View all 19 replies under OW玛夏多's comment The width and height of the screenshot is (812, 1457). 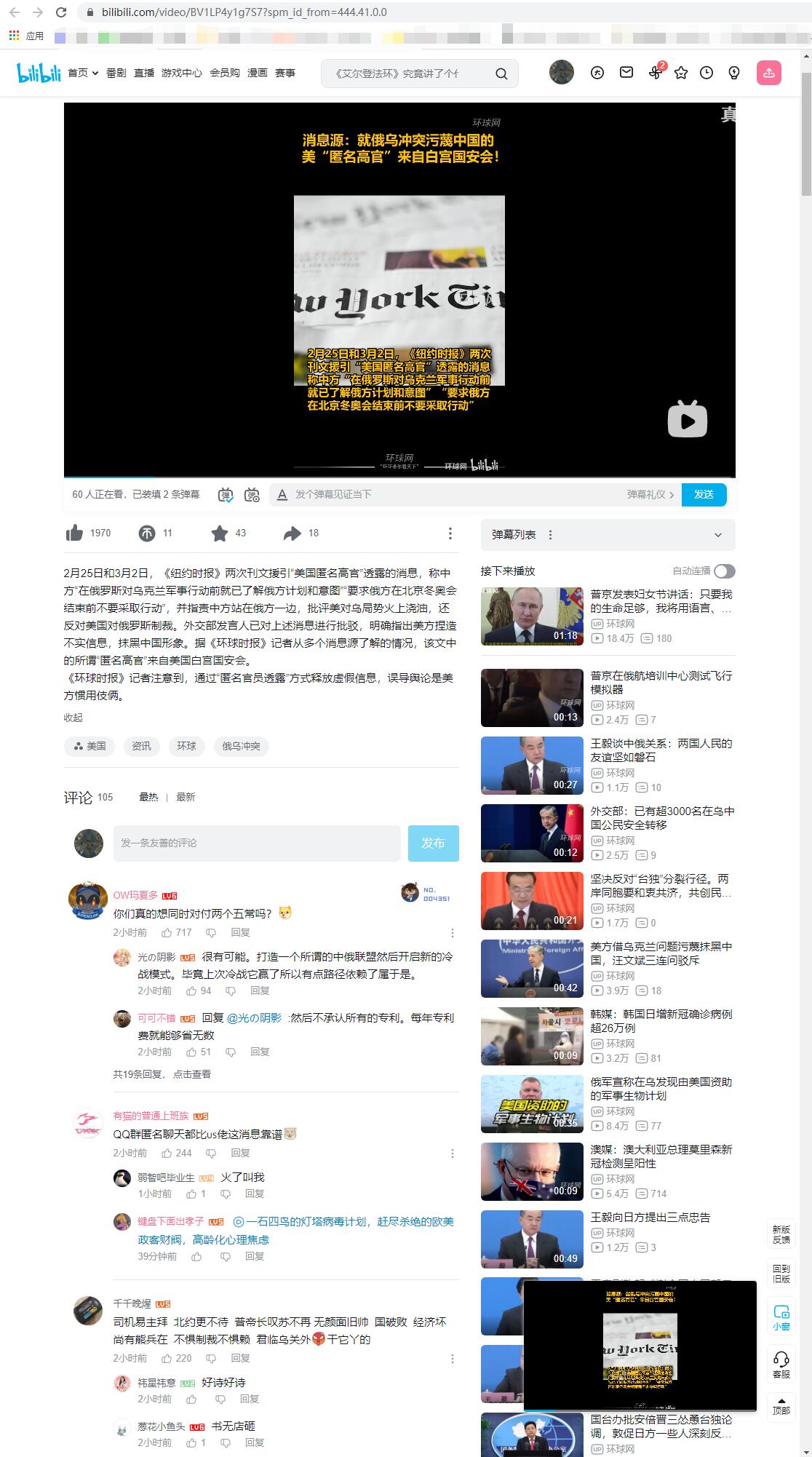(162, 1074)
